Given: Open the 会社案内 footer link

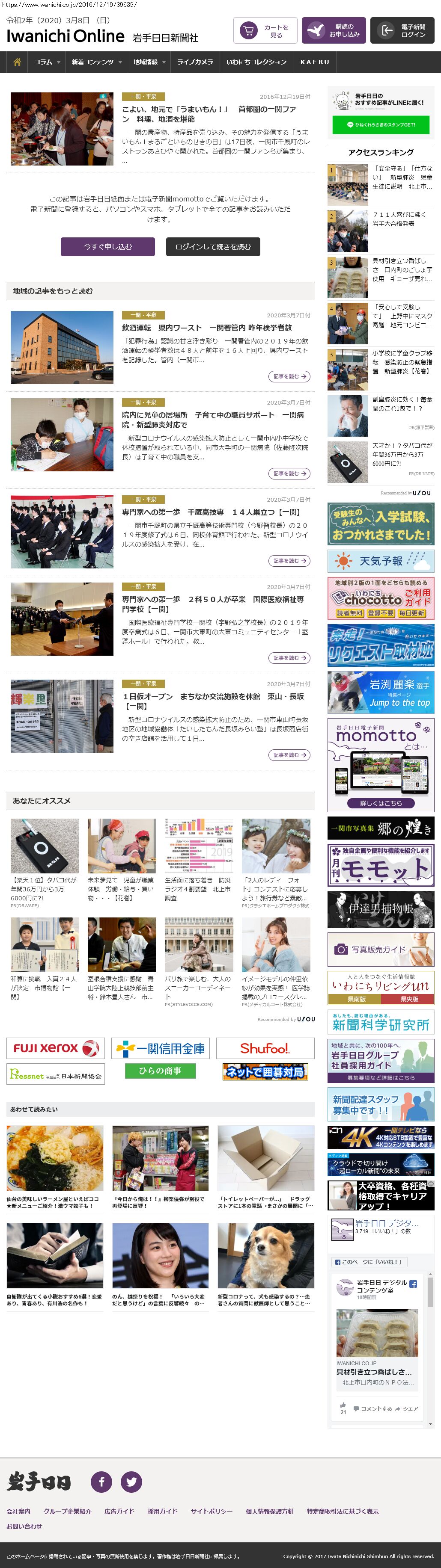Looking at the screenshot, I should coord(18,1512).
